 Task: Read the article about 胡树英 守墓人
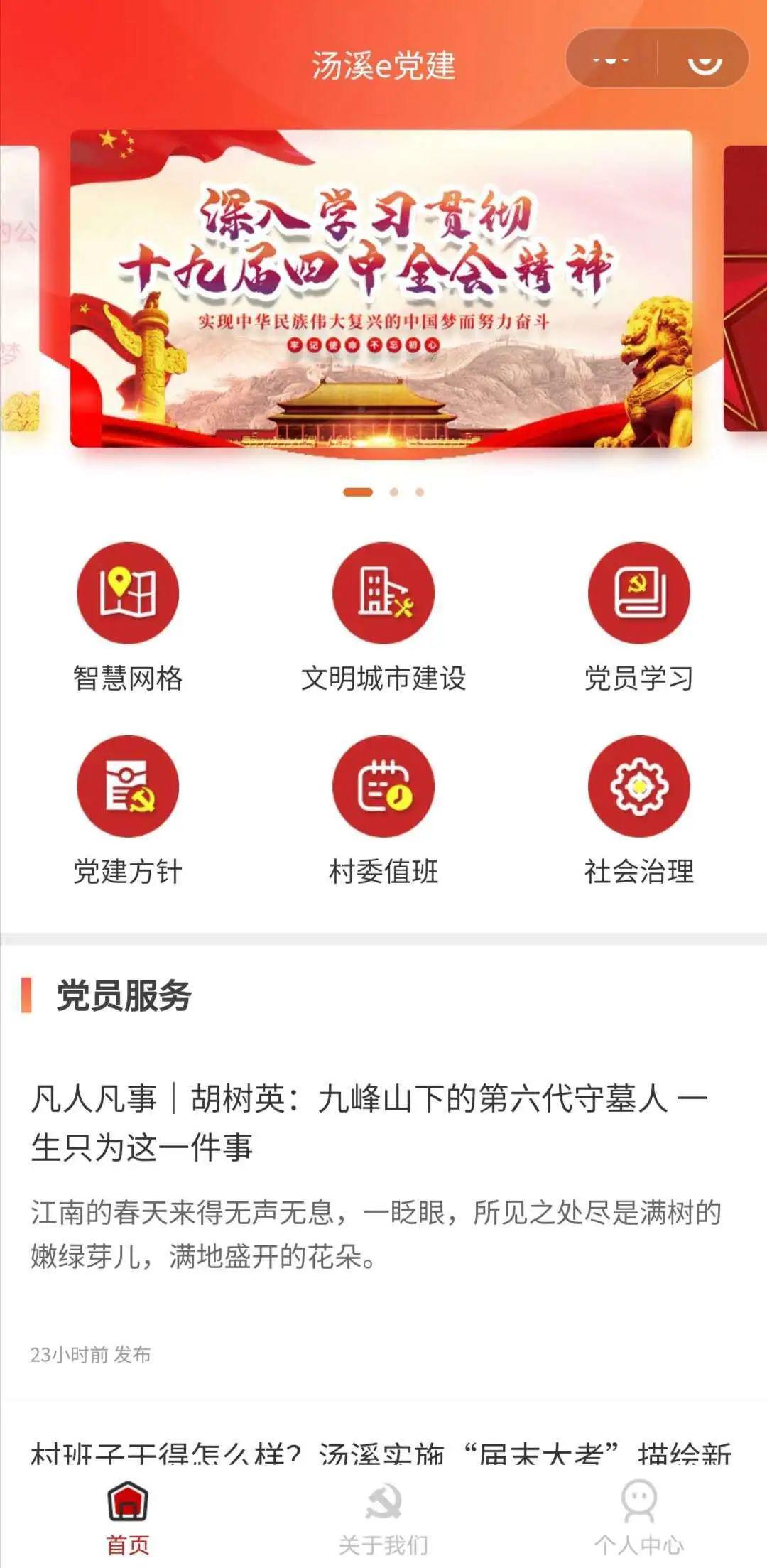[369, 1123]
